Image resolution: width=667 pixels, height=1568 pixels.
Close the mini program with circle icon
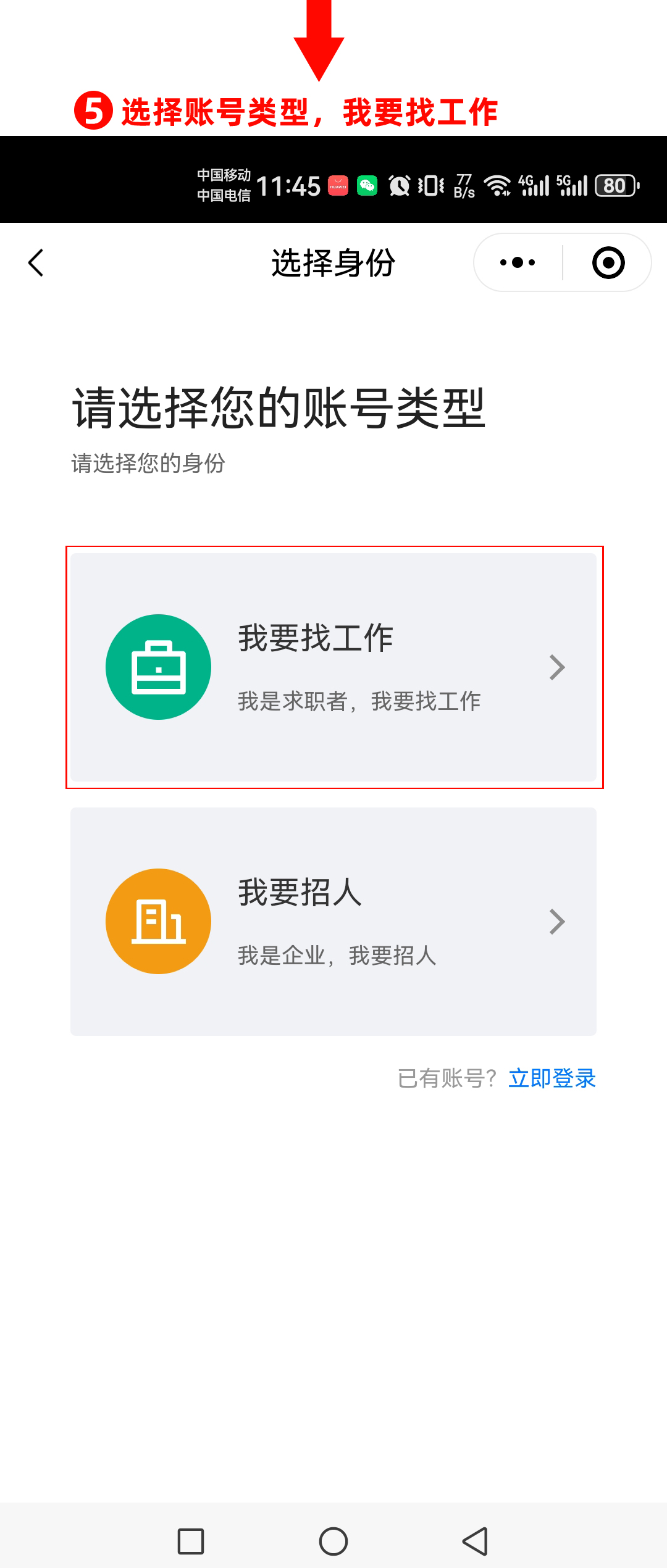tap(608, 263)
